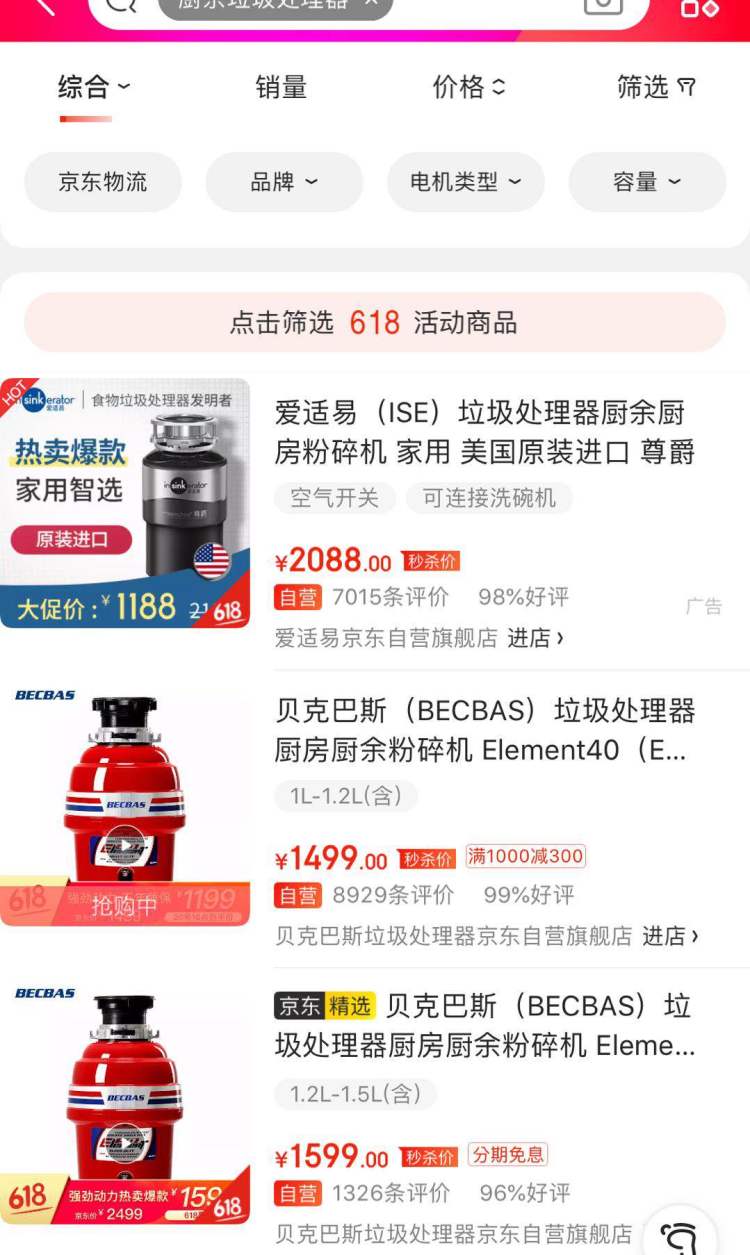Expand the 电机类型 filter dropdown
Viewport: 750px width, 1255px height.
pyautogui.click(x=466, y=182)
